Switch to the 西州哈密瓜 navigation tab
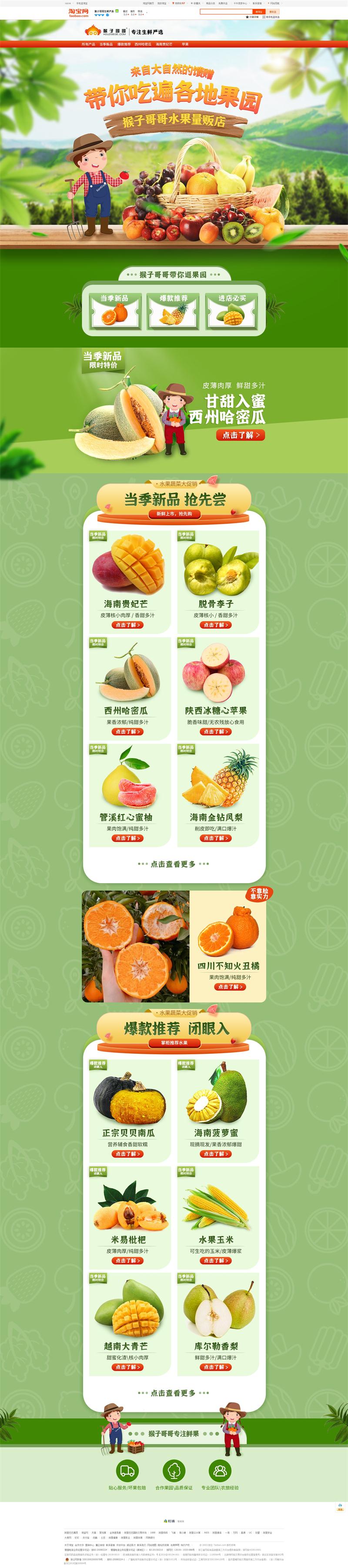The width and height of the screenshot is (348, 1568). click(143, 44)
